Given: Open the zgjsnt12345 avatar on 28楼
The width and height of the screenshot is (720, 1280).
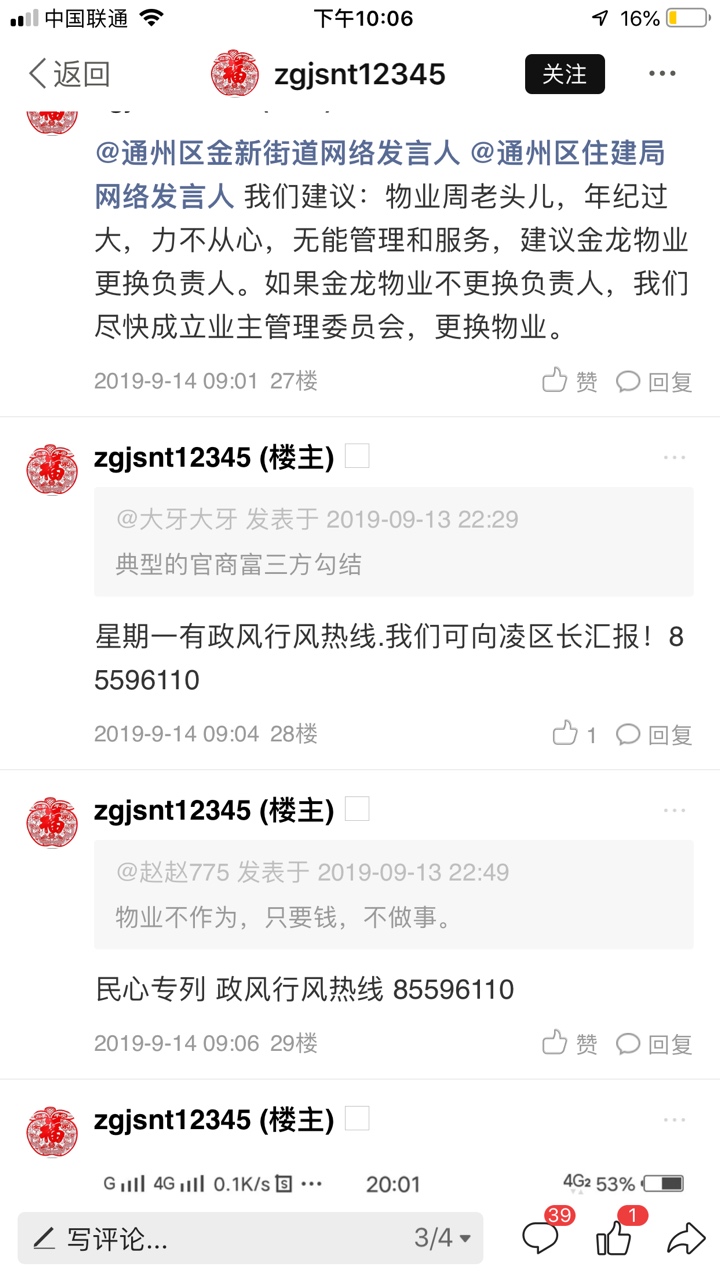Looking at the screenshot, I should tap(52, 470).
